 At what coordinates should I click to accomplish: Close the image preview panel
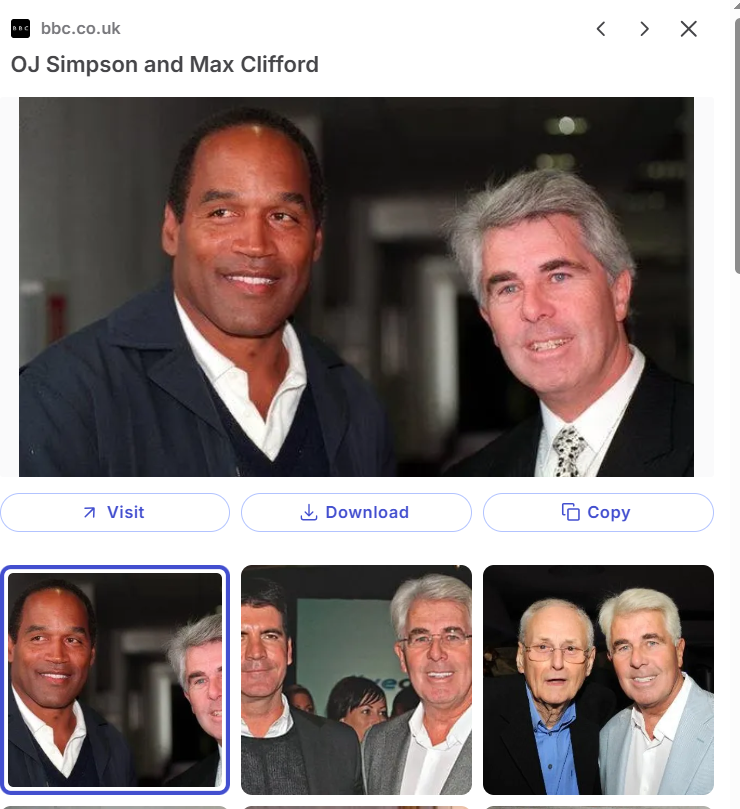click(x=689, y=29)
